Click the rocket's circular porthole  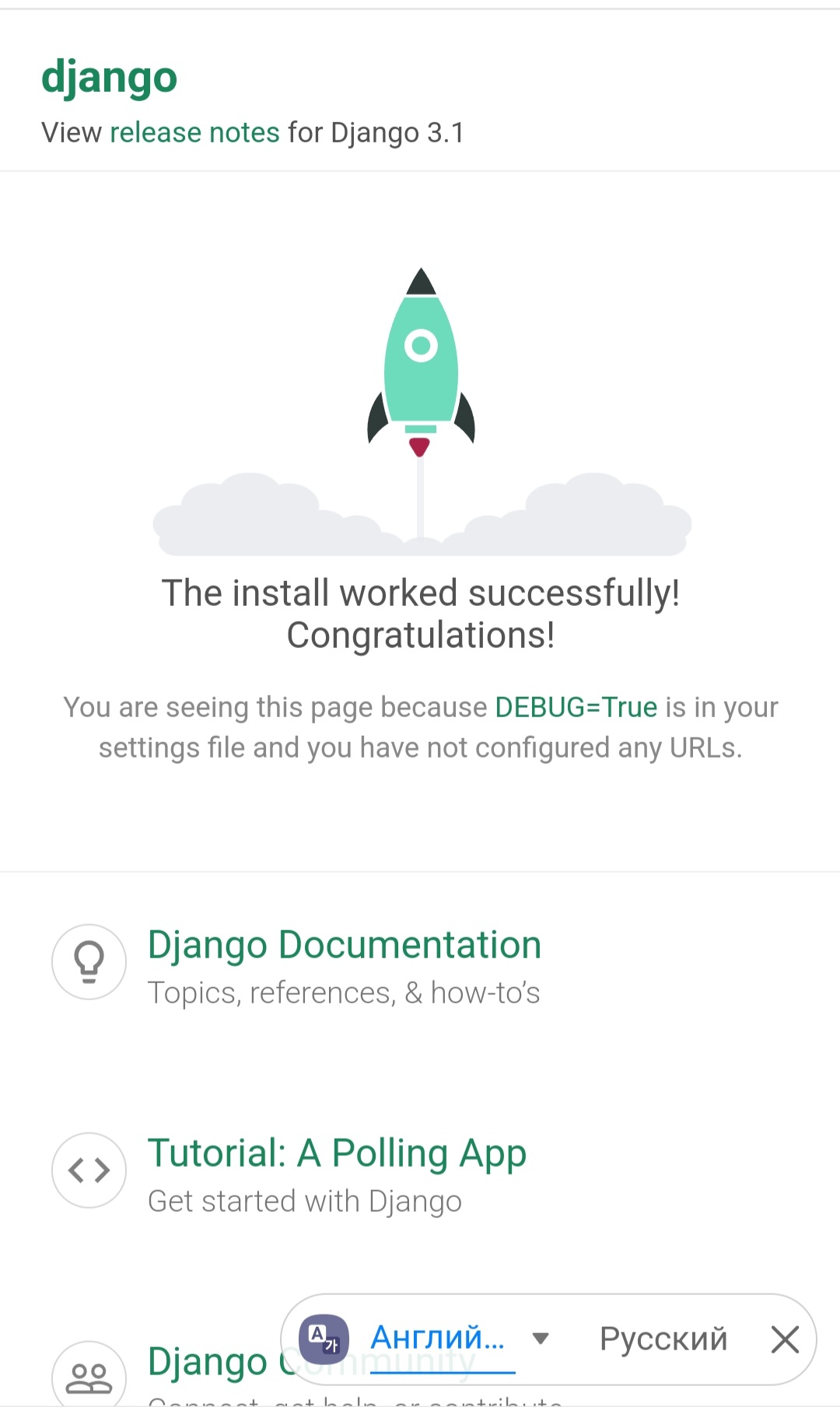pyautogui.click(x=421, y=345)
